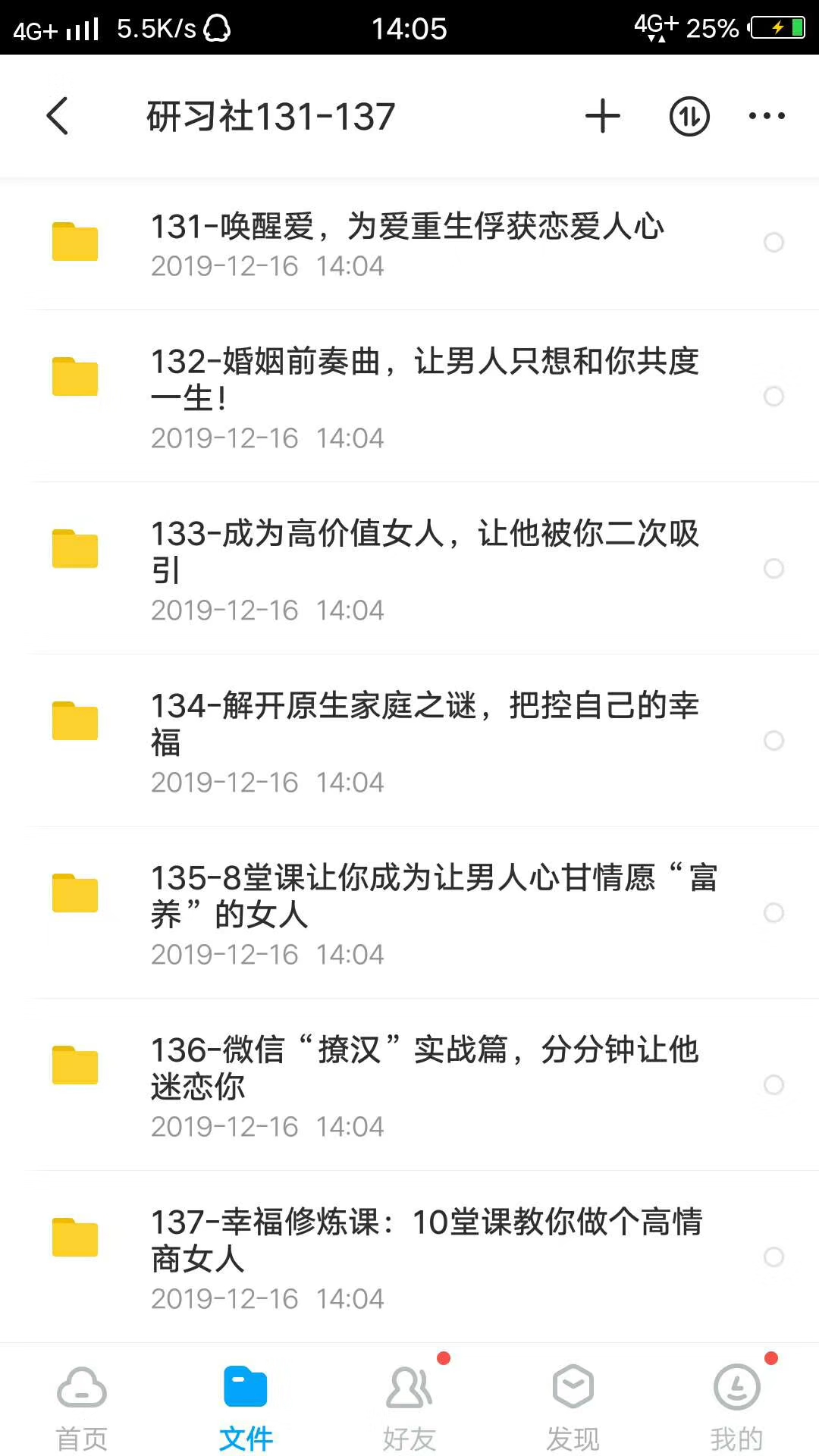
Task: Open the more options icon
Action: click(x=766, y=116)
